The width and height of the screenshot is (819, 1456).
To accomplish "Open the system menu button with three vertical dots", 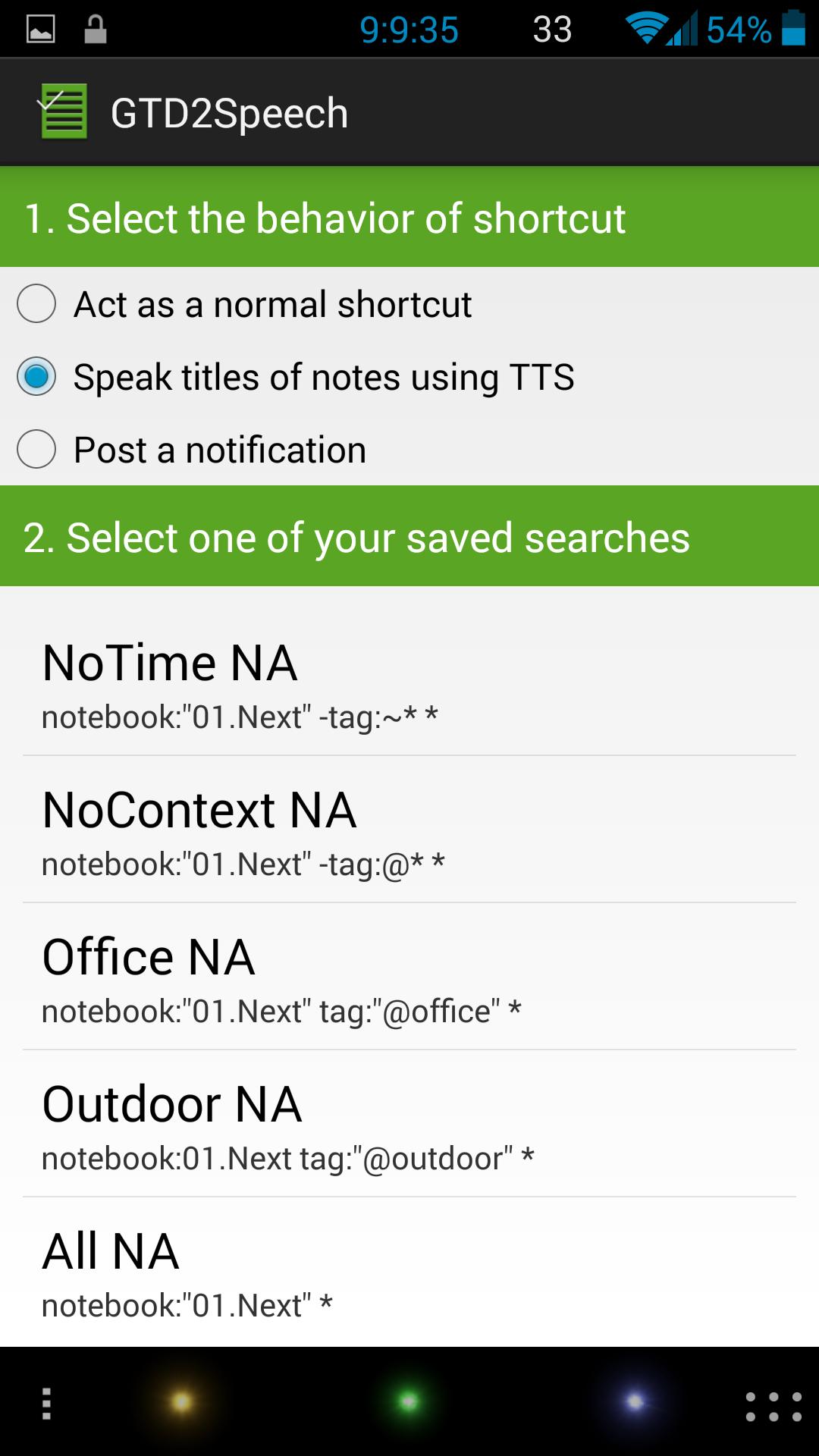I will [x=46, y=1404].
